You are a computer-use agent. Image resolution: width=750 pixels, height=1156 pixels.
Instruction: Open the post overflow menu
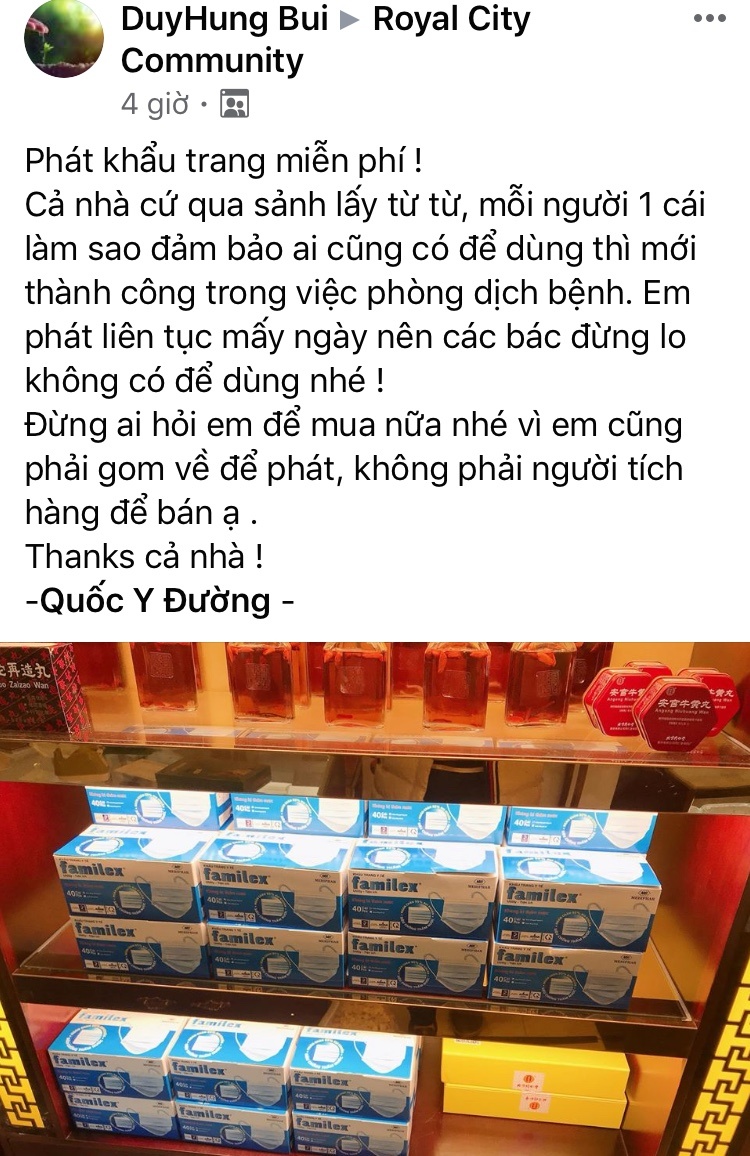tap(709, 18)
